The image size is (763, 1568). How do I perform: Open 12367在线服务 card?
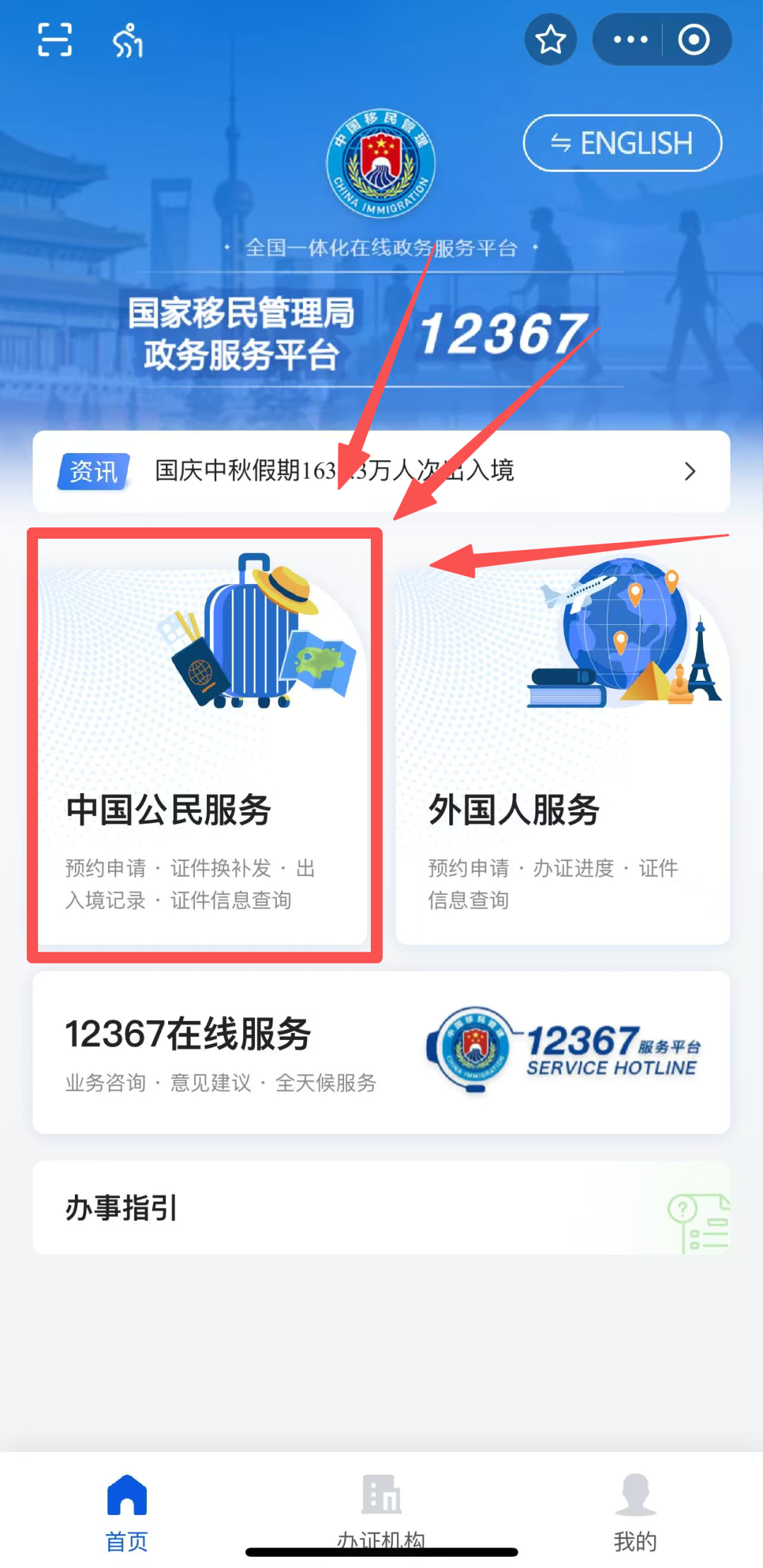click(x=381, y=1052)
